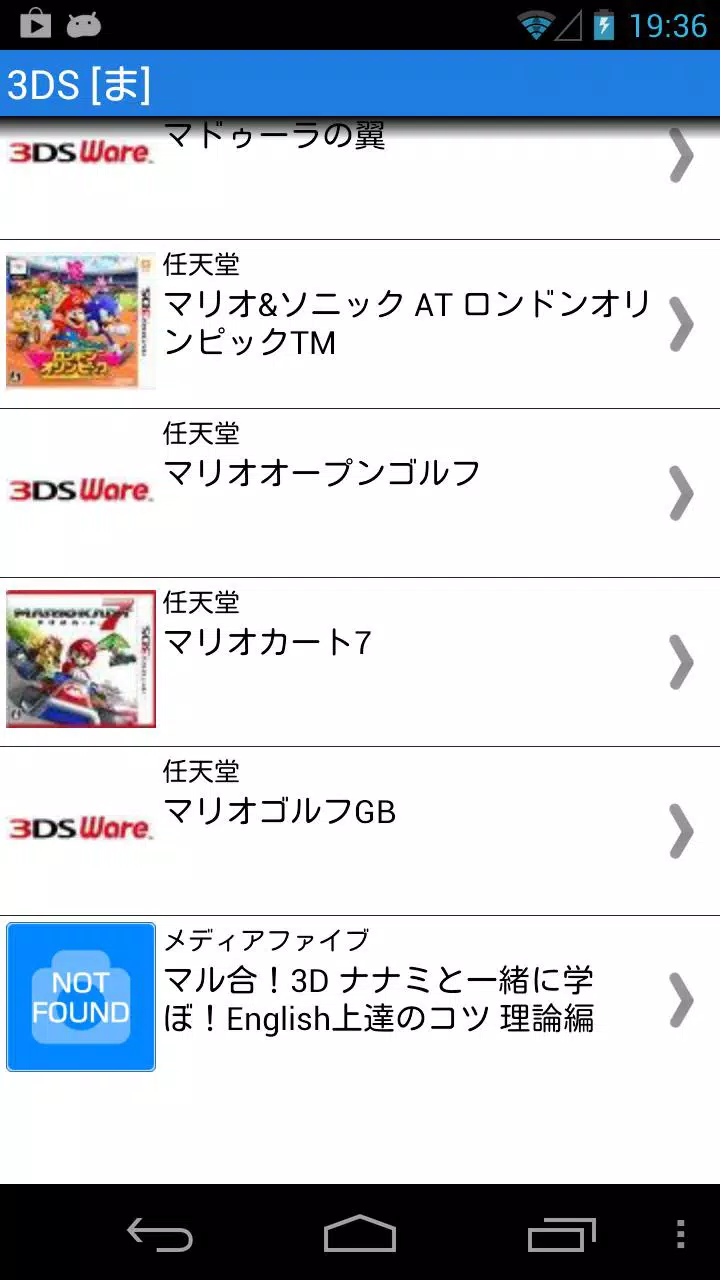720x1280 pixels.
Task: Expand details for マドゥーラの翼 via its chevron
Action: click(x=682, y=156)
